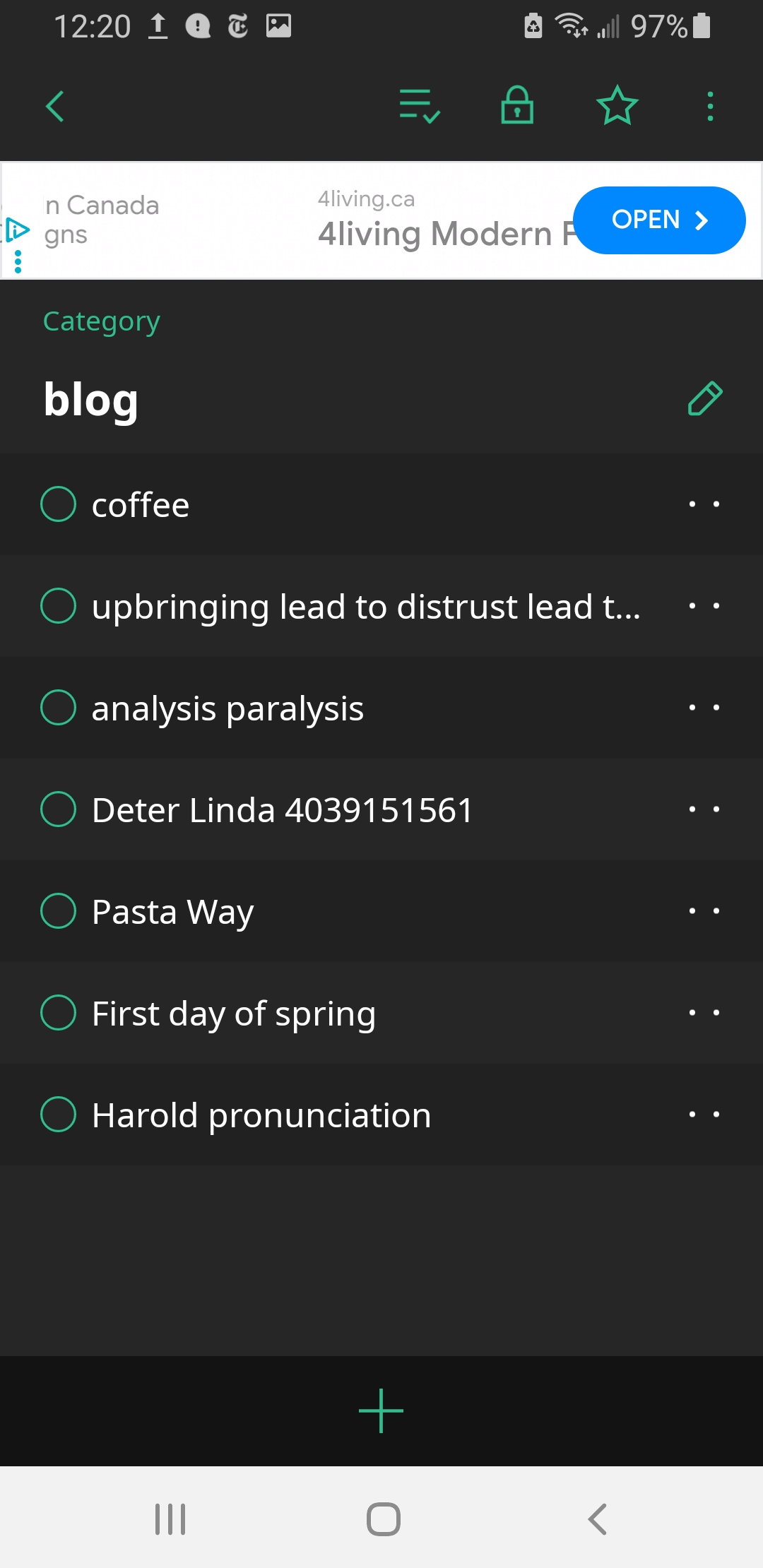
Task: Add a new item with the plus button
Action: point(381,1411)
